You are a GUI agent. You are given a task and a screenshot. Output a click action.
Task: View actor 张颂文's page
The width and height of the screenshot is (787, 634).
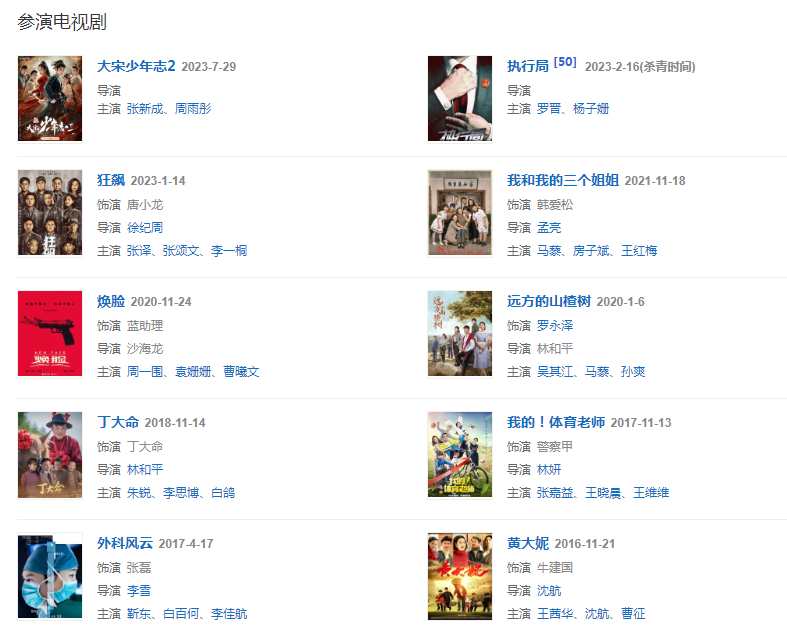[x=181, y=250]
